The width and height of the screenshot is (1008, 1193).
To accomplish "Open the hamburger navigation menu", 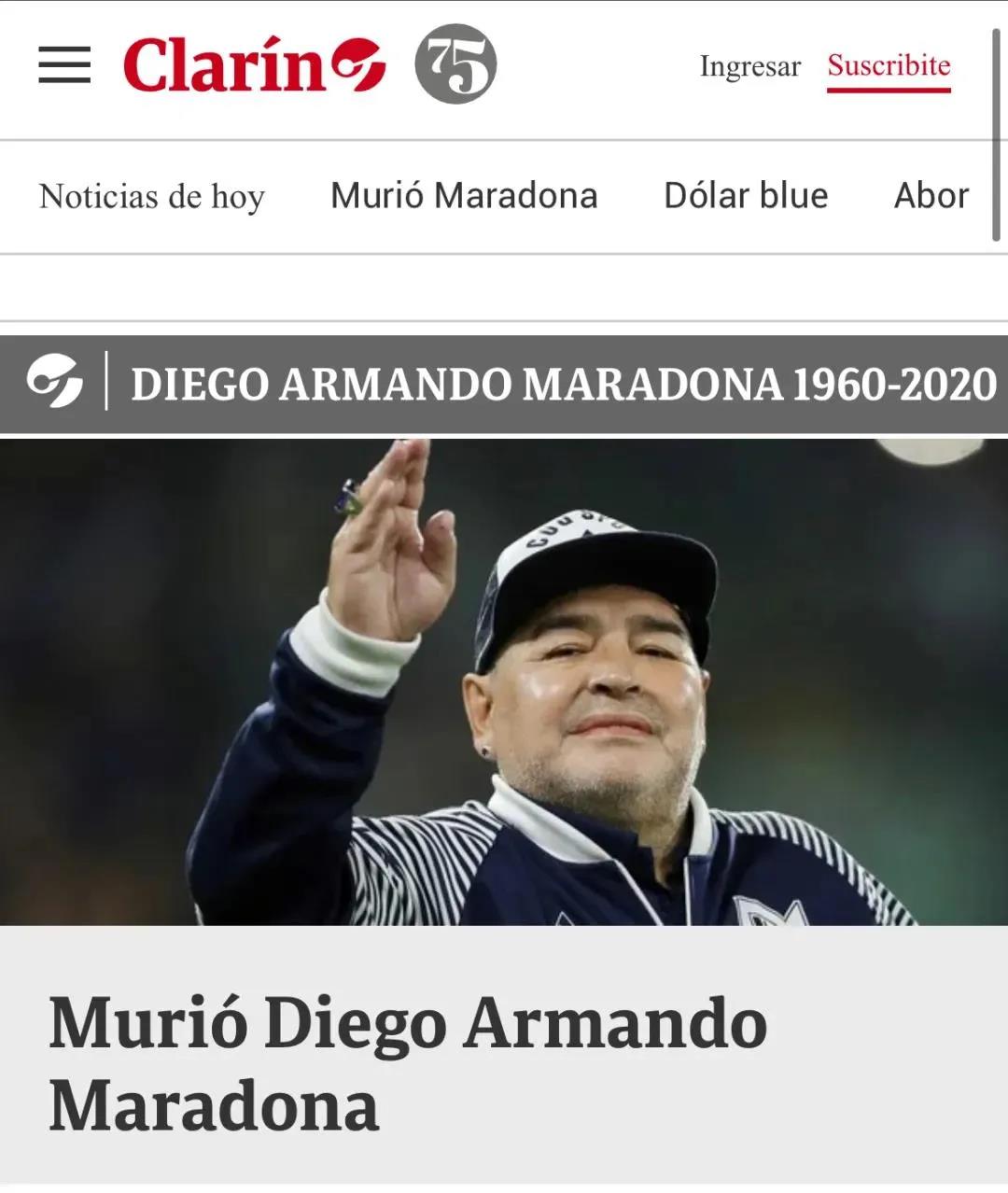I will [x=64, y=65].
